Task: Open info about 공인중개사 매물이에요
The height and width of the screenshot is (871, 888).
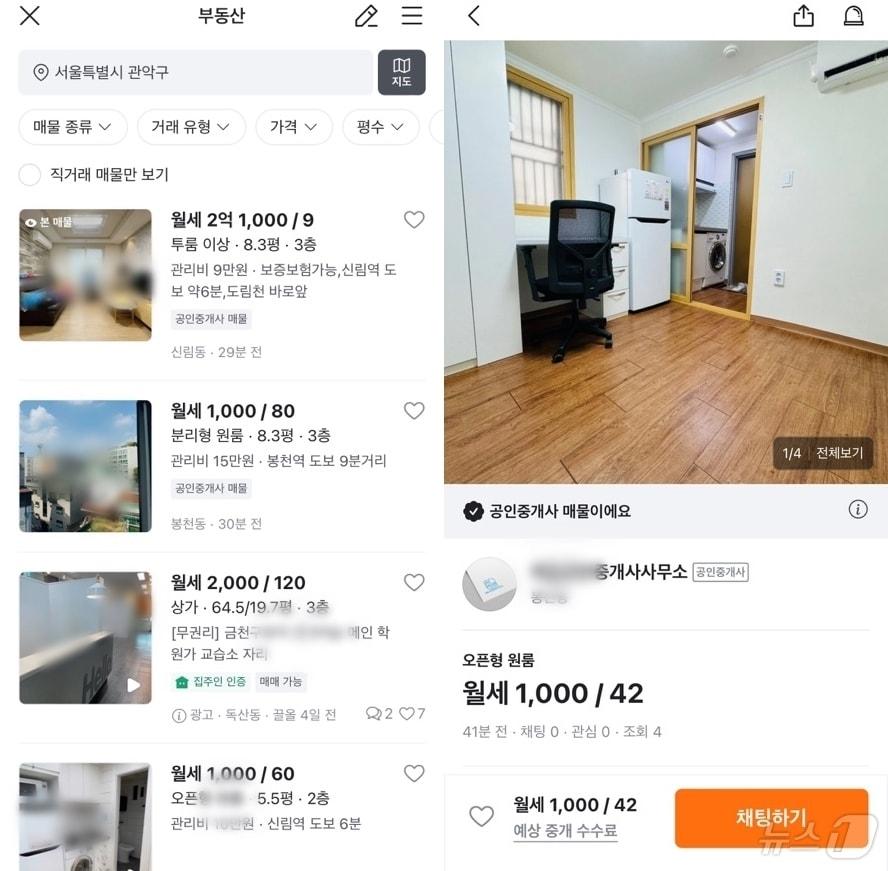Action: pos(857,510)
